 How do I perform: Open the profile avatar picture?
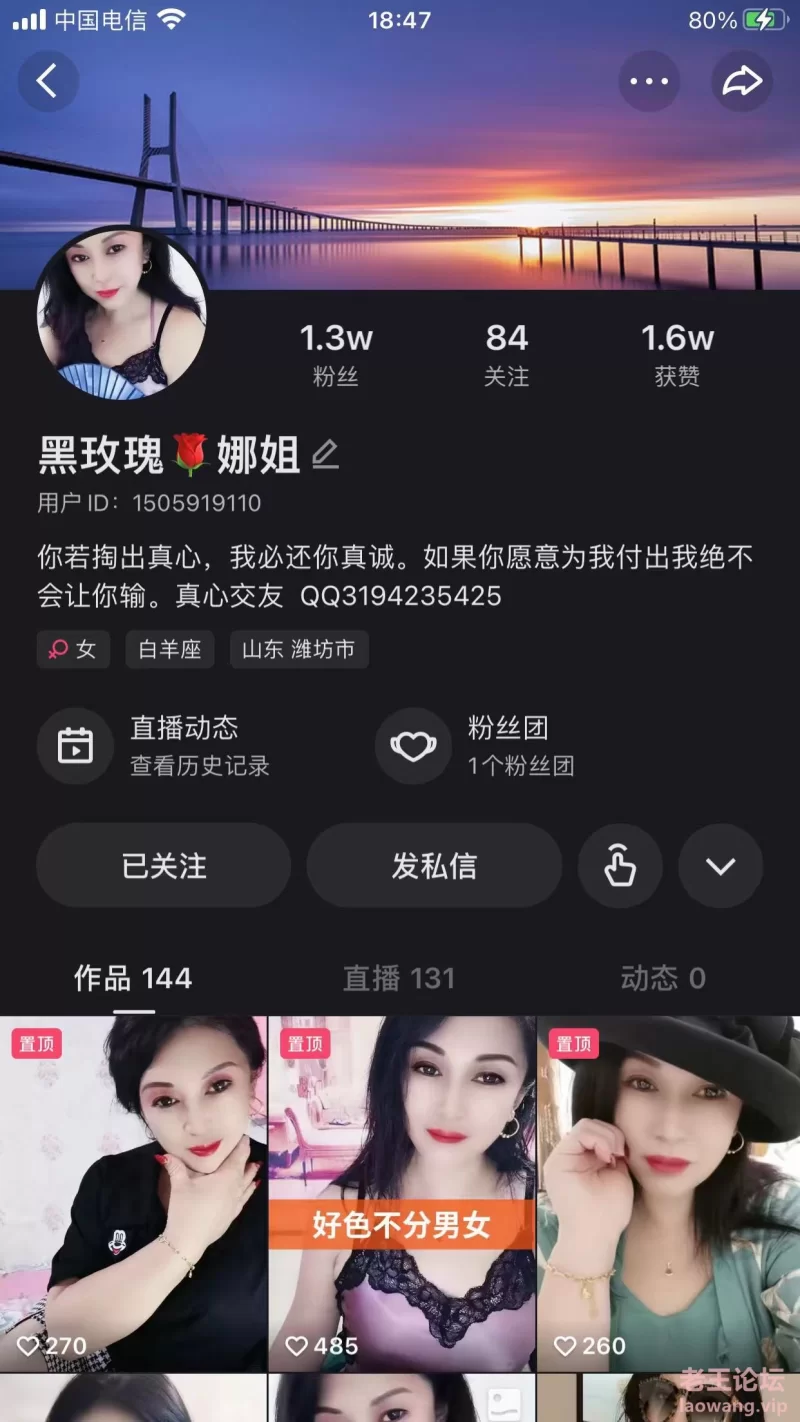tap(122, 314)
